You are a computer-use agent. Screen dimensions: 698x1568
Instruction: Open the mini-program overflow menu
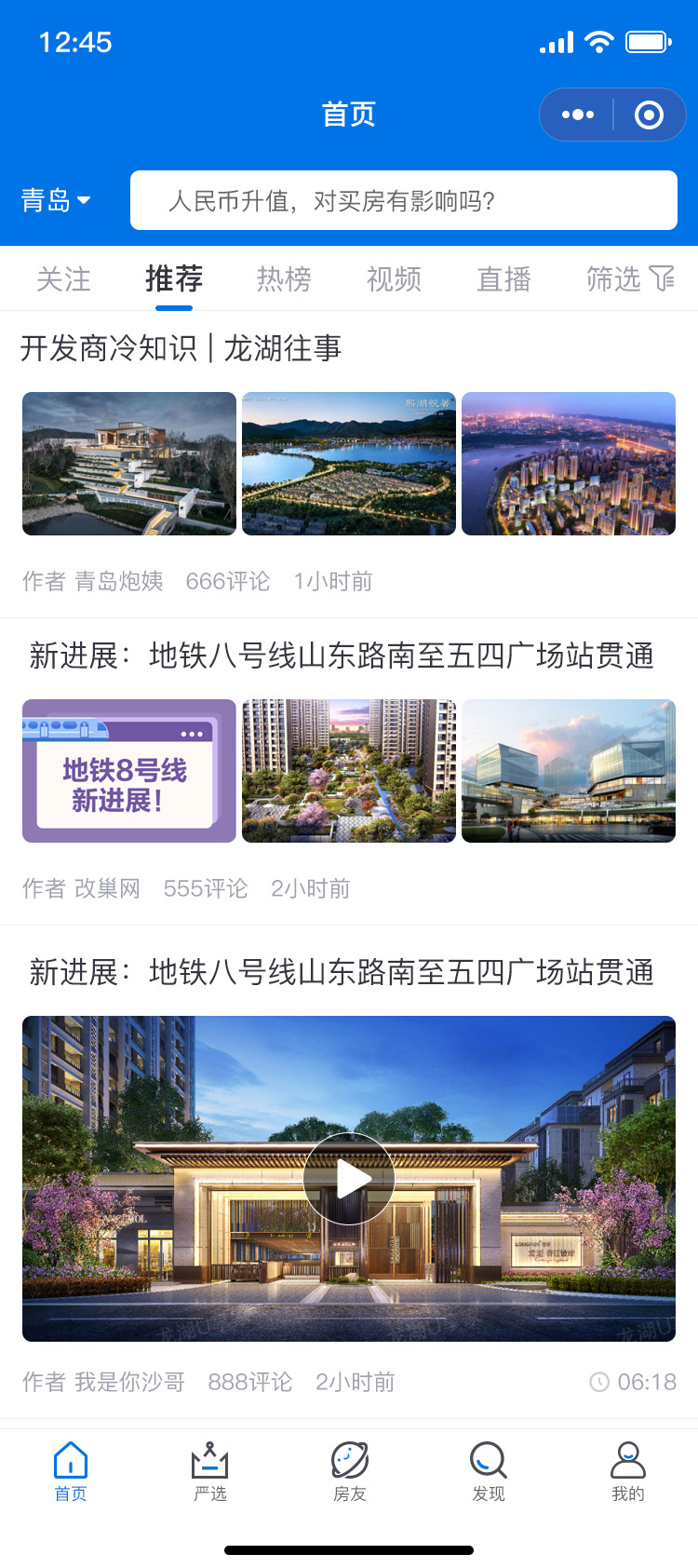click(x=578, y=115)
